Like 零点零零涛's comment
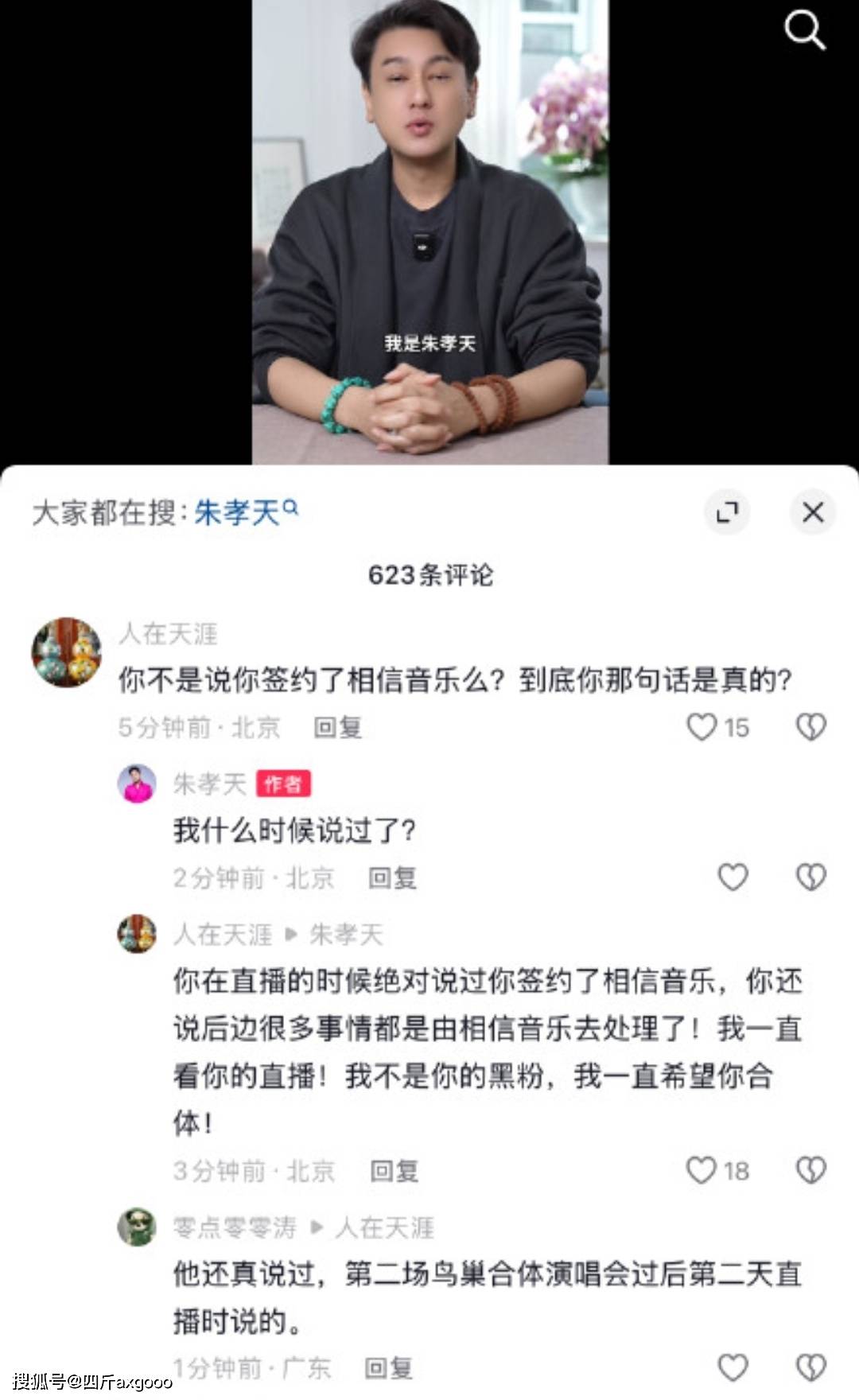 point(733,1367)
